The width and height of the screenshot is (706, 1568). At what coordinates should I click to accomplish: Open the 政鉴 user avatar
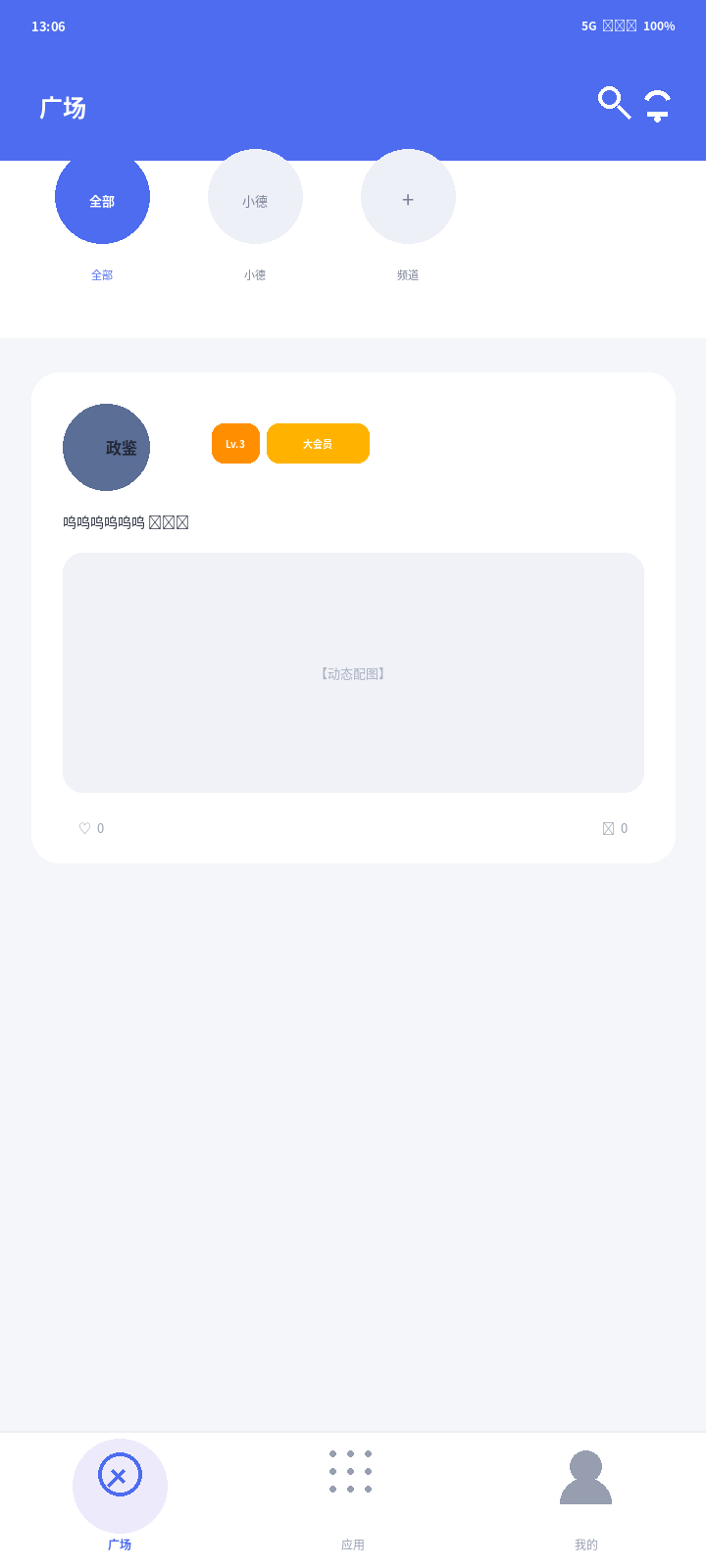pos(106,447)
